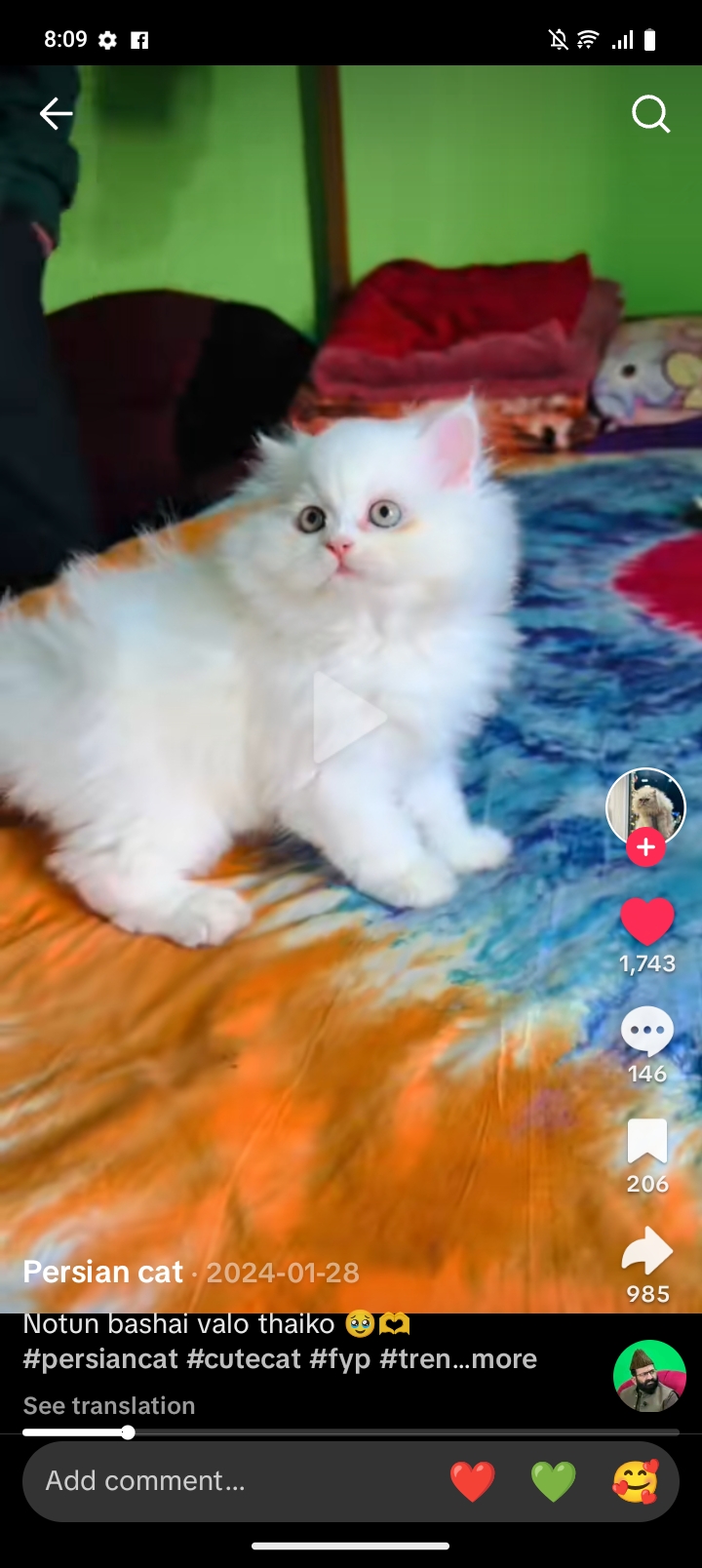
Task: Tap See translation under the caption
Action: click(109, 1405)
